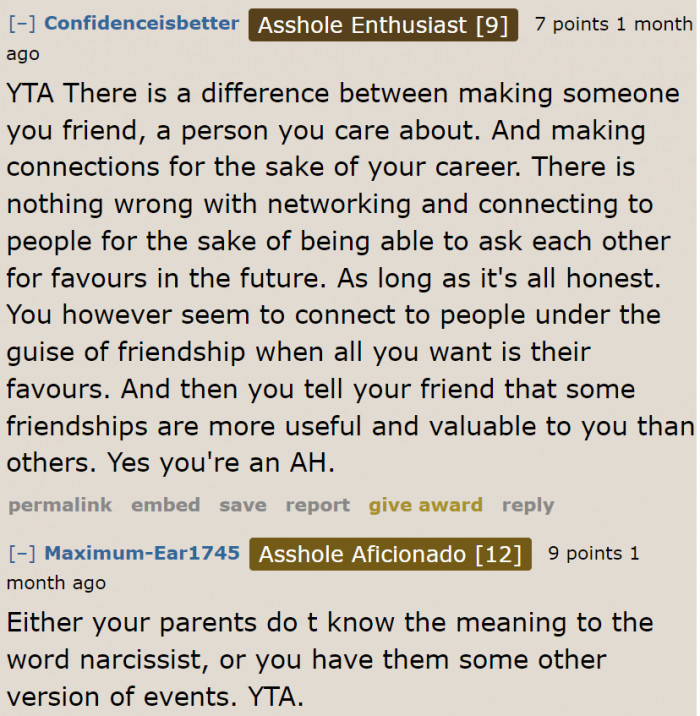
Task: Open Confidenceisbetter's user profile
Action: click(141, 23)
